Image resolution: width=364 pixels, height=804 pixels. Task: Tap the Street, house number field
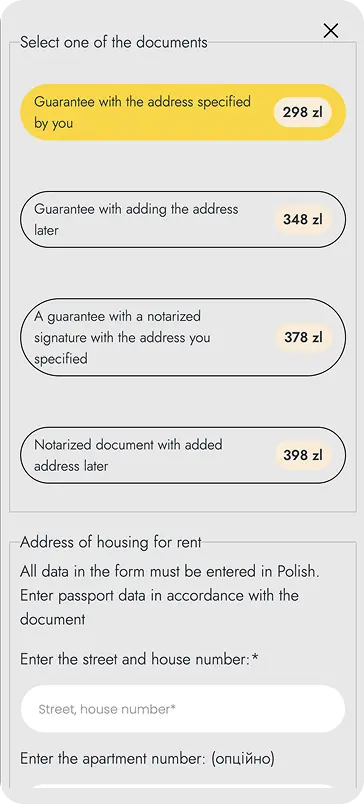(183, 709)
